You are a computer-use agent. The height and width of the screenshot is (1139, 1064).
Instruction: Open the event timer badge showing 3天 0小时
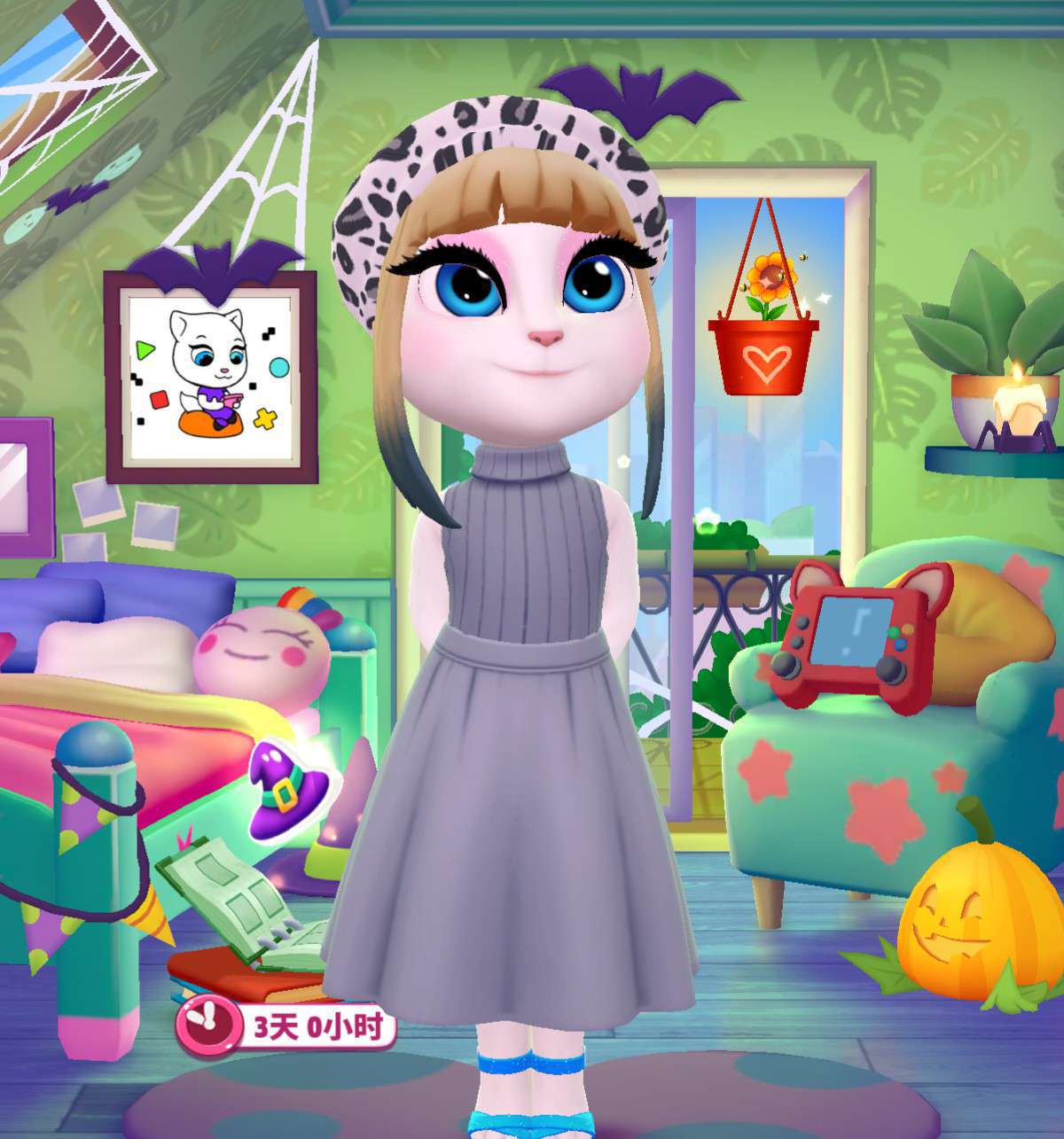[286, 1027]
